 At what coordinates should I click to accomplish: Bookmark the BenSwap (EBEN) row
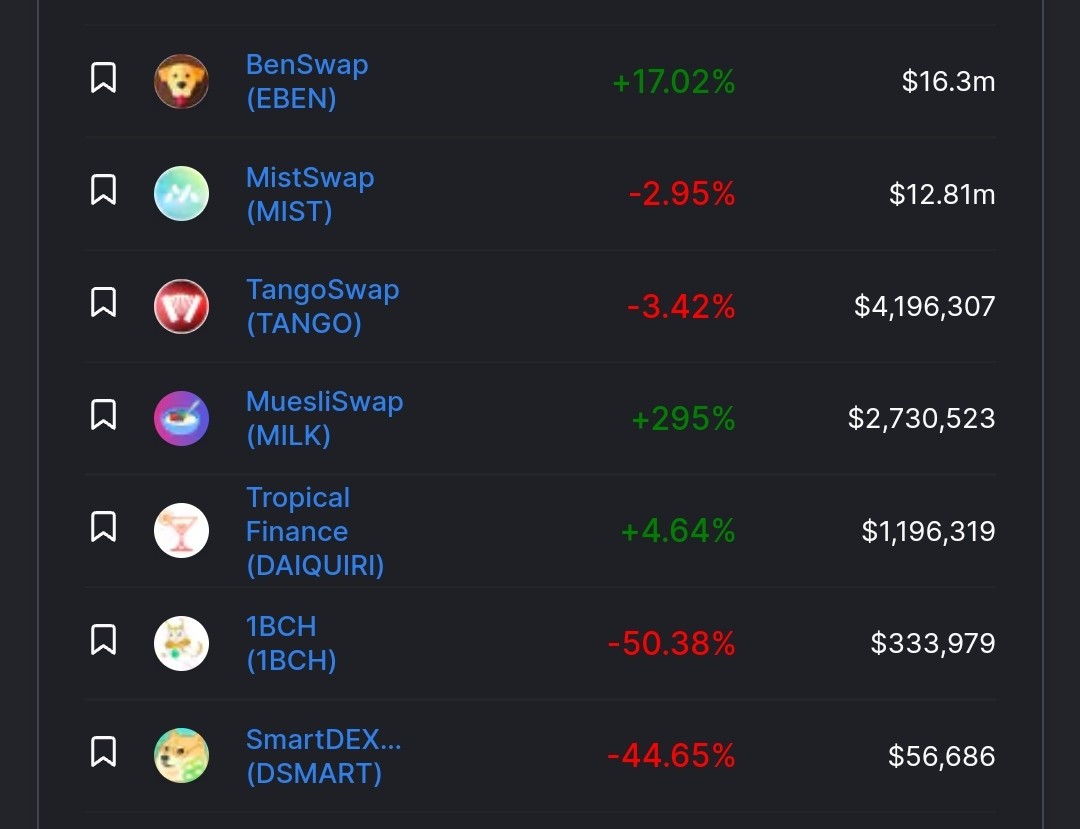(103, 78)
